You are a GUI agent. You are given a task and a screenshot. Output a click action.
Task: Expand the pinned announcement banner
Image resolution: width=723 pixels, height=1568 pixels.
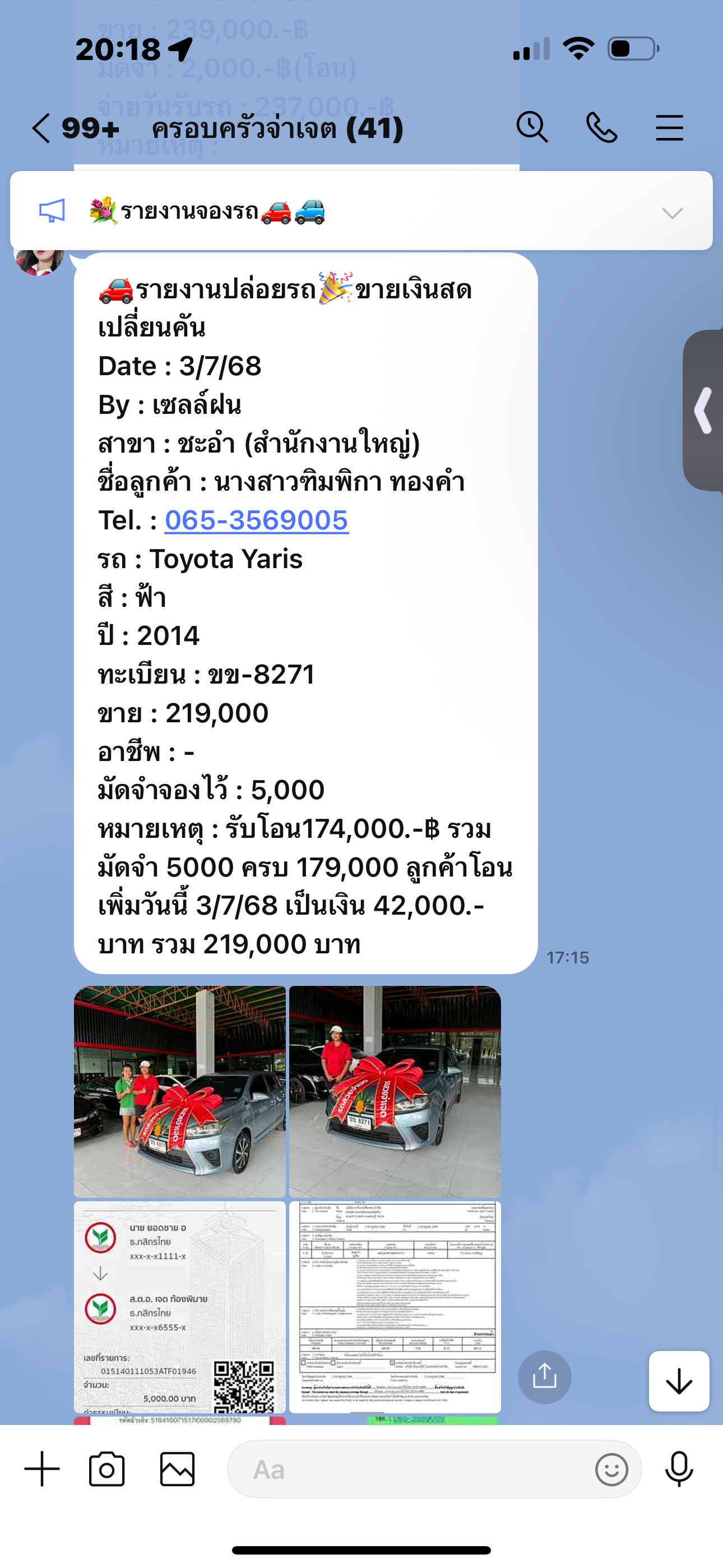(672, 213)
